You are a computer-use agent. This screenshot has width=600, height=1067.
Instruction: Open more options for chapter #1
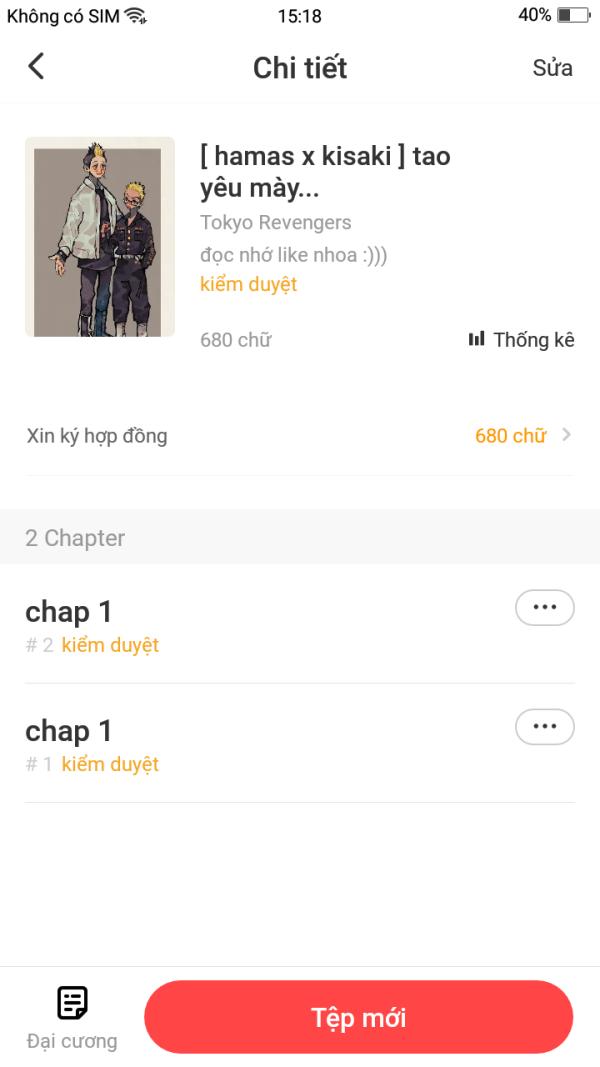(544, 727)
